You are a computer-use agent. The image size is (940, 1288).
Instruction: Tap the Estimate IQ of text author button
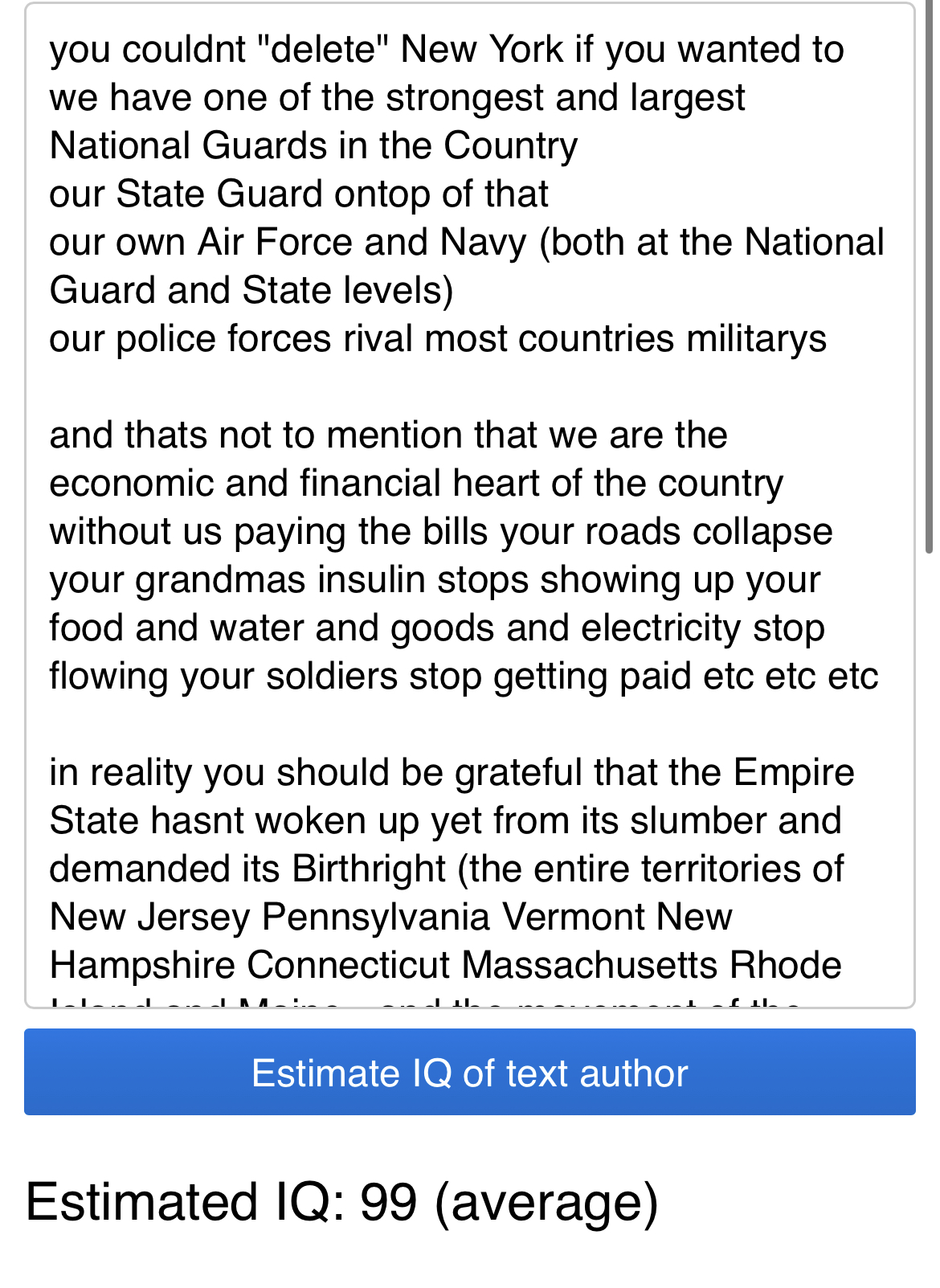[470, 1072]
